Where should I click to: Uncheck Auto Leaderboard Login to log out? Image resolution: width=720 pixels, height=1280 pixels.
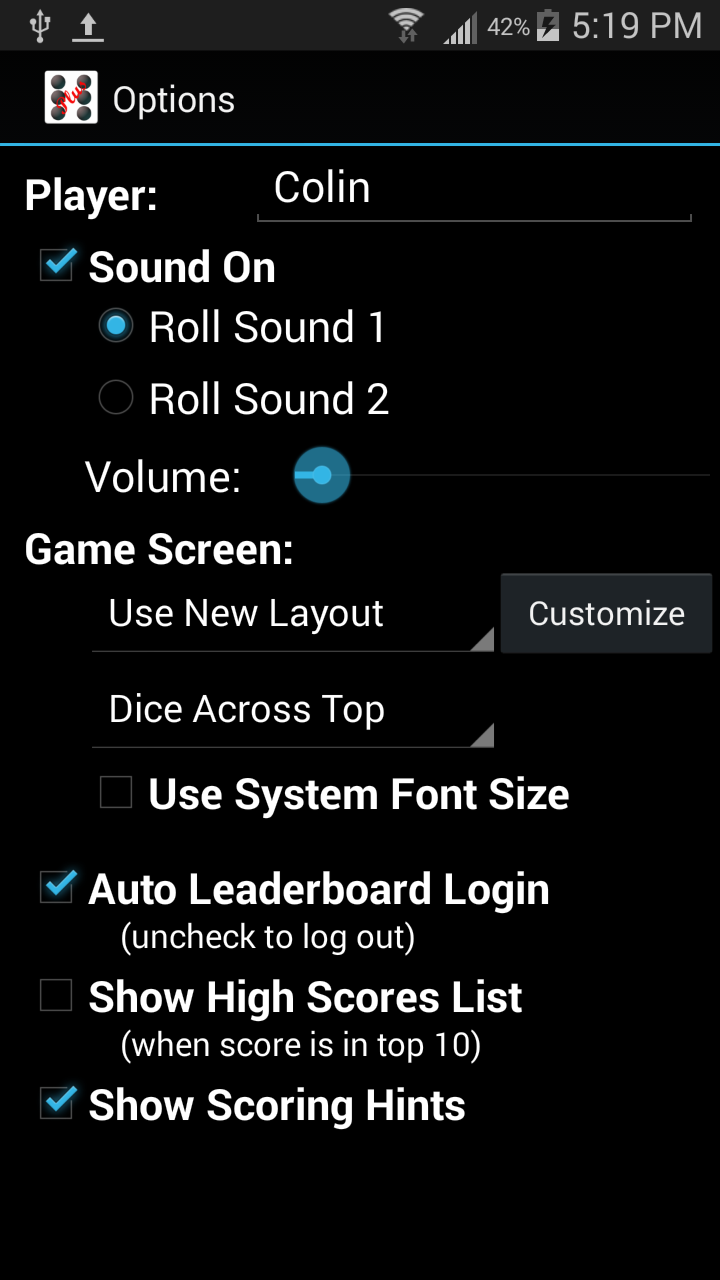[56, 886]
